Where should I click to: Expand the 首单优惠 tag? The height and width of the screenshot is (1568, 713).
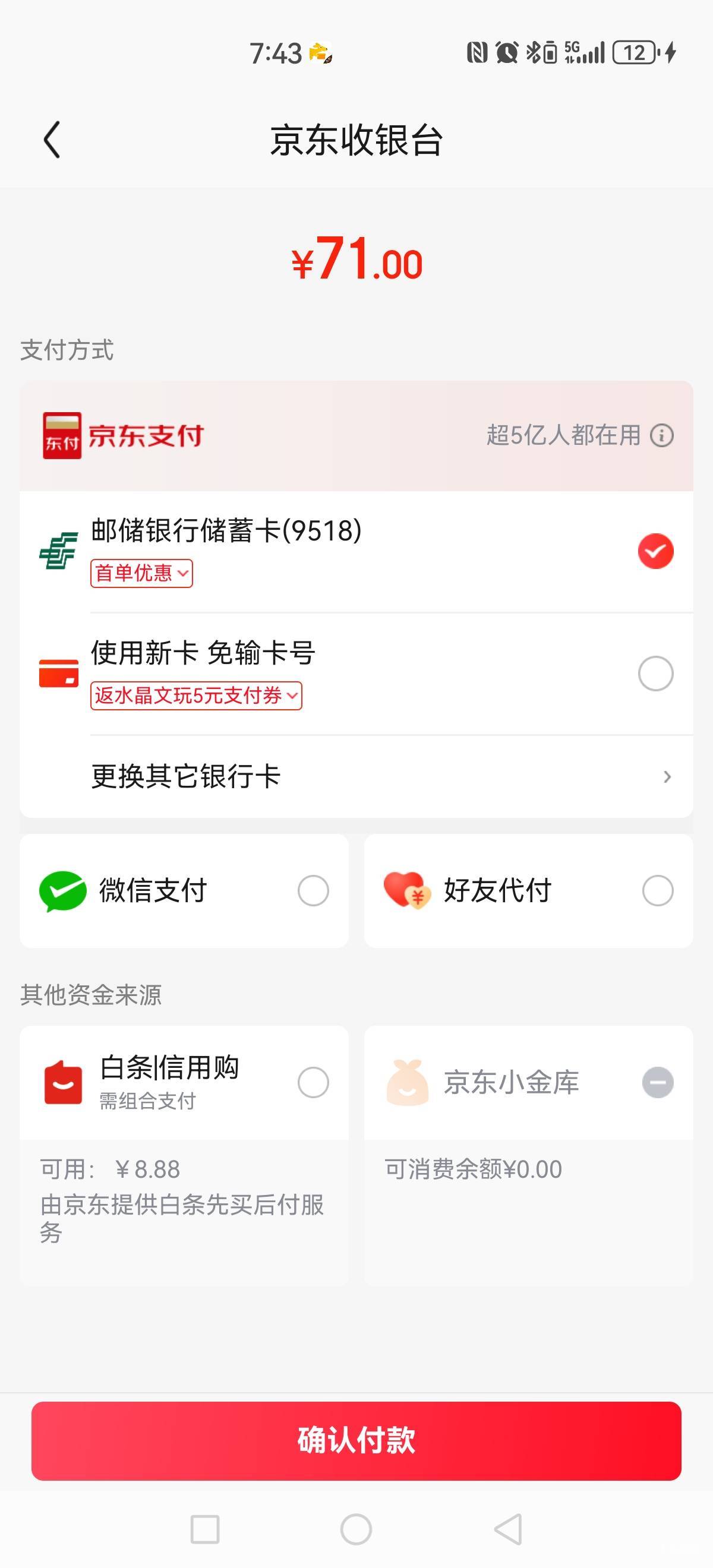click(141, 573)
